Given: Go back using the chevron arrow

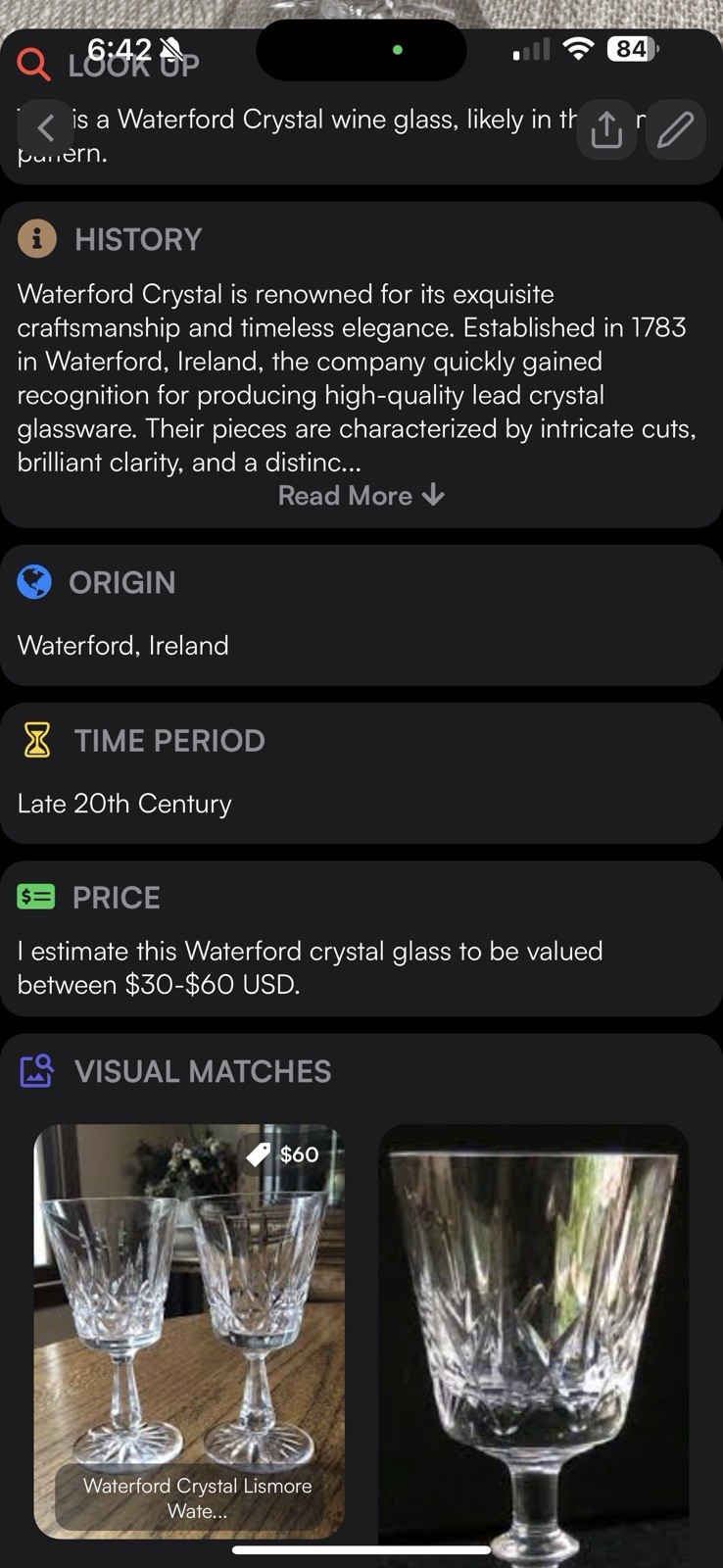Looking at the screenshot, I should point(45,128).
